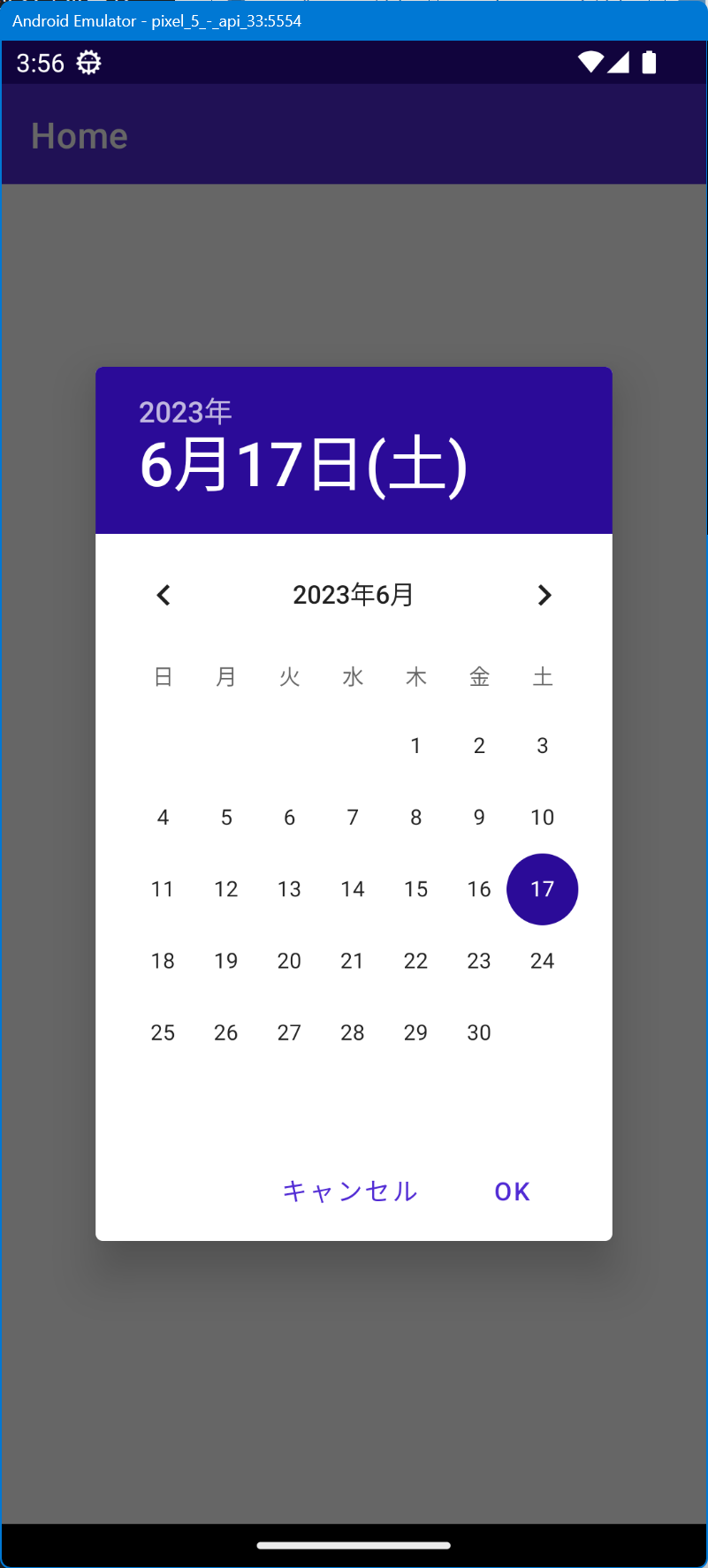The height and width of the screenshot is (1568, 708).
Task: Tap the キャンセル button
Action: coord(350,1191)
